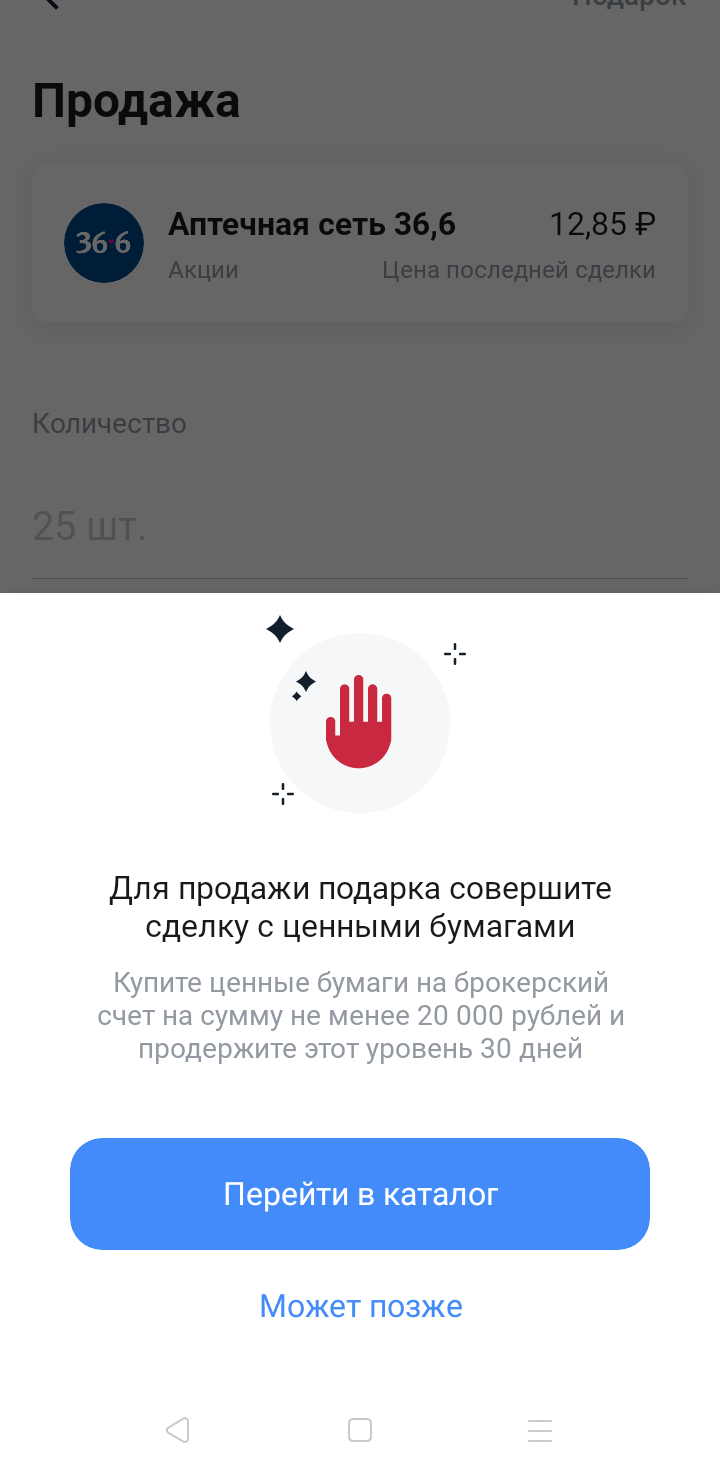Image resolution: width=720 pixels, height=1474 pixels.
Task: Open recent apps from the navigation bar
Action: pos(540,1430)
